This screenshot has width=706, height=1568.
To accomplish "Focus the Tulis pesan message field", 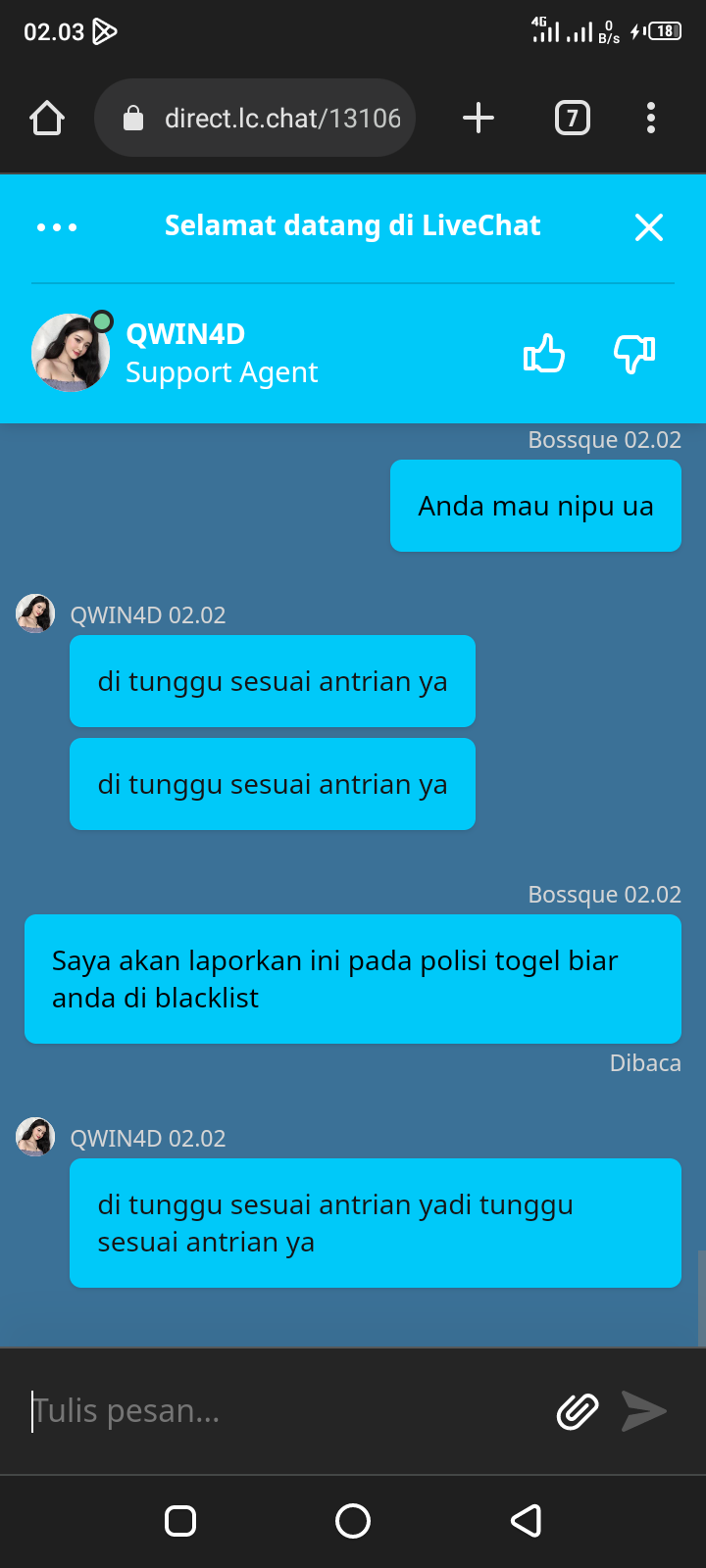I will pyautogui.click(x=284, y=1411).
